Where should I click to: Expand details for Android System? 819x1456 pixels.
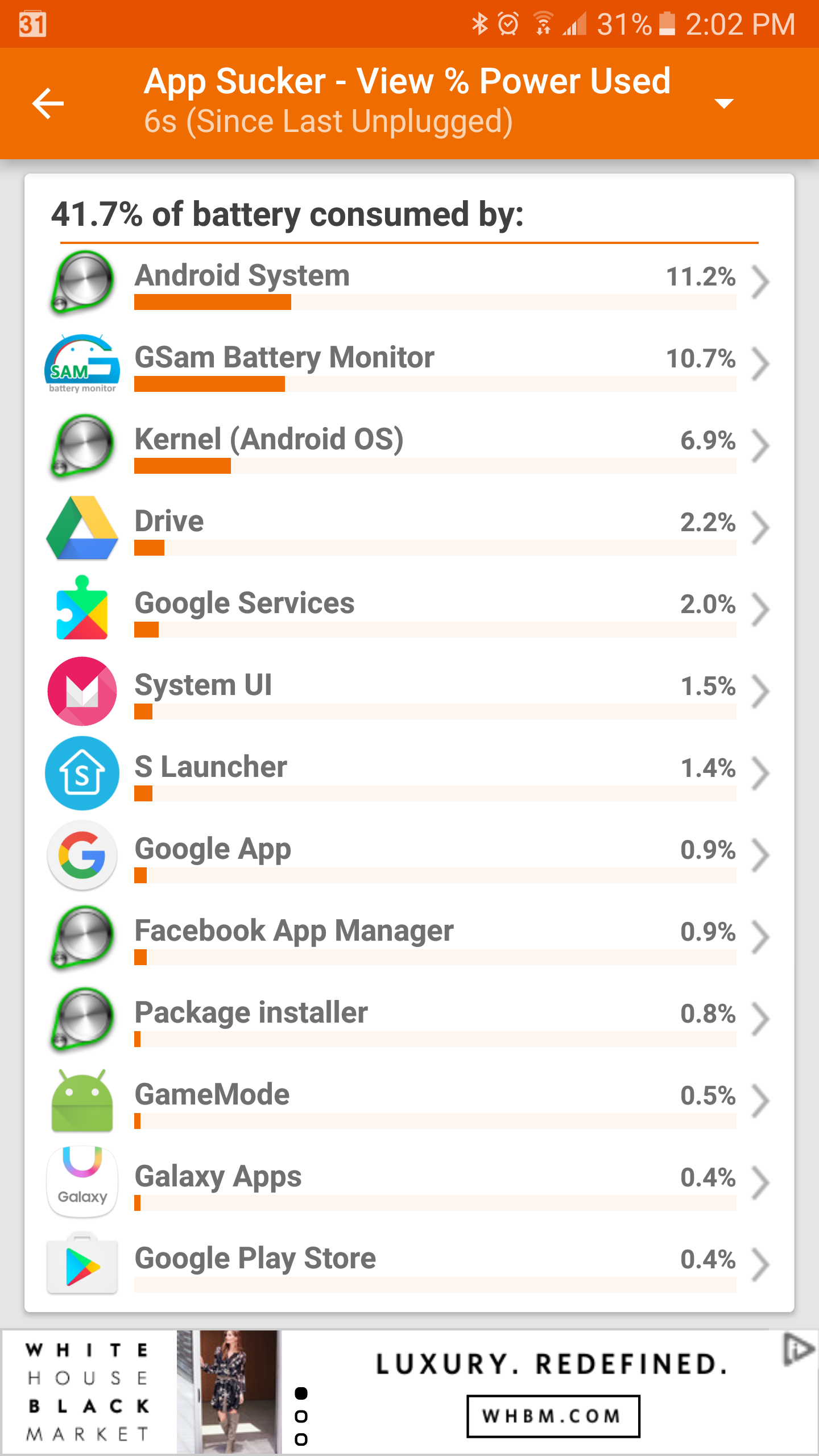coord(760,283)
